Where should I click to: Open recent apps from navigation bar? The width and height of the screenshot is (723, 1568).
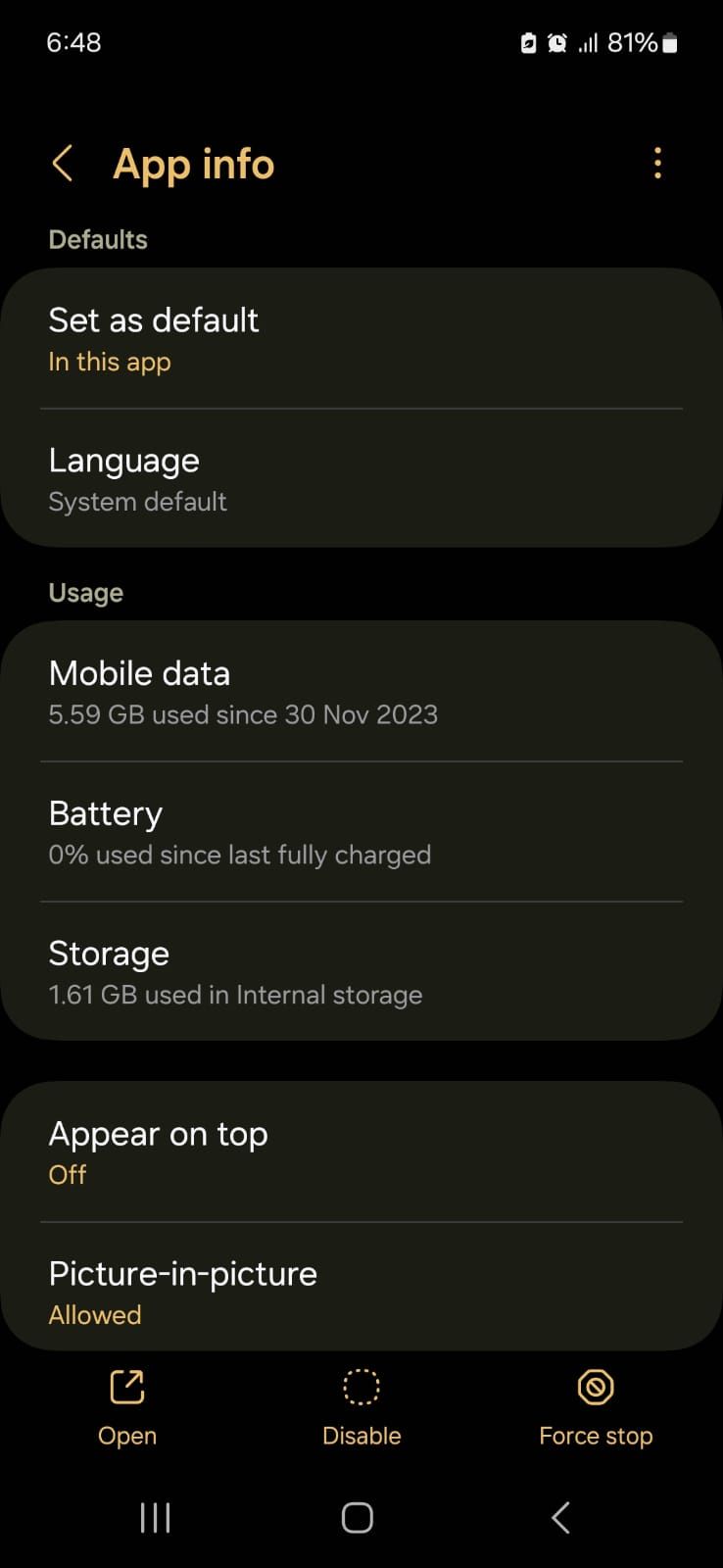[156, 1518]
